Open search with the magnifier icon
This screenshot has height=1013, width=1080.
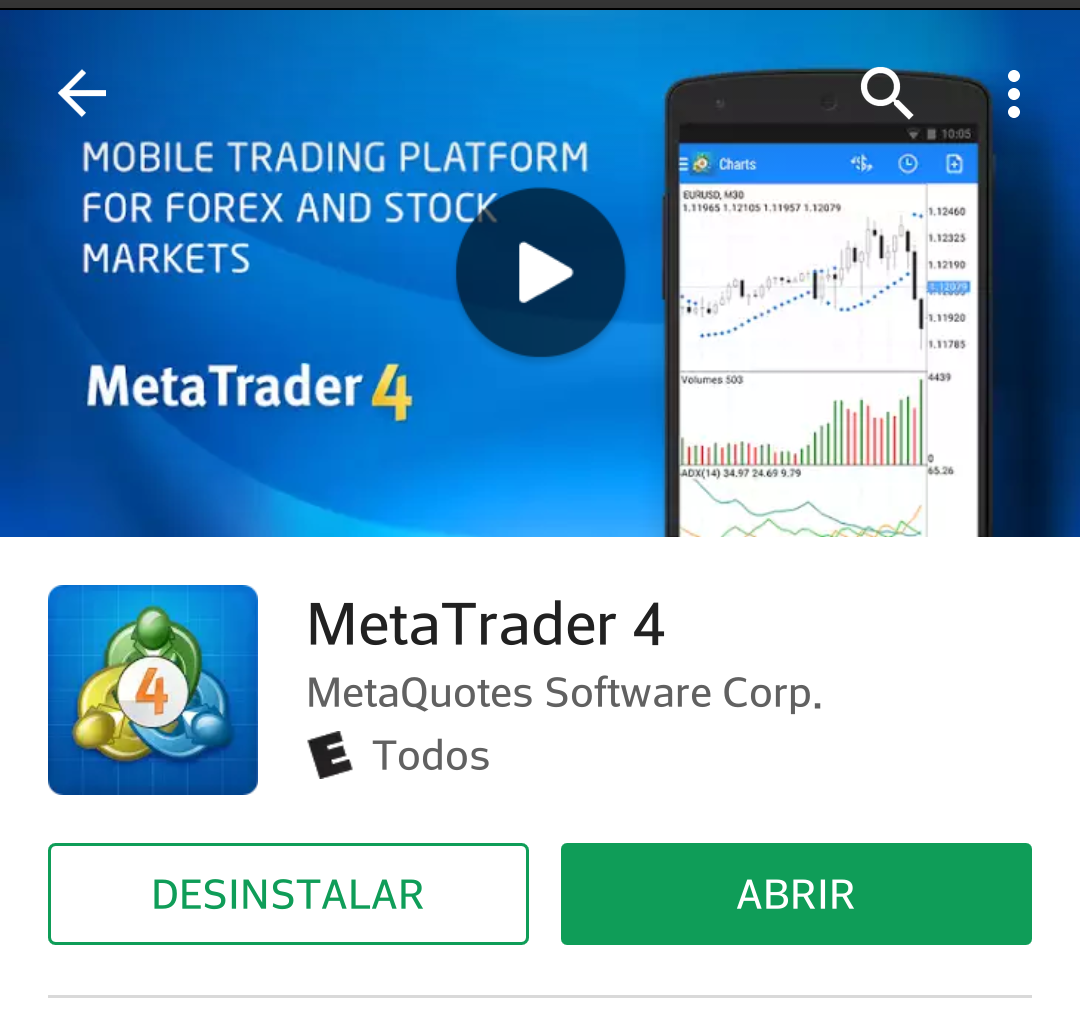(886, 94)
